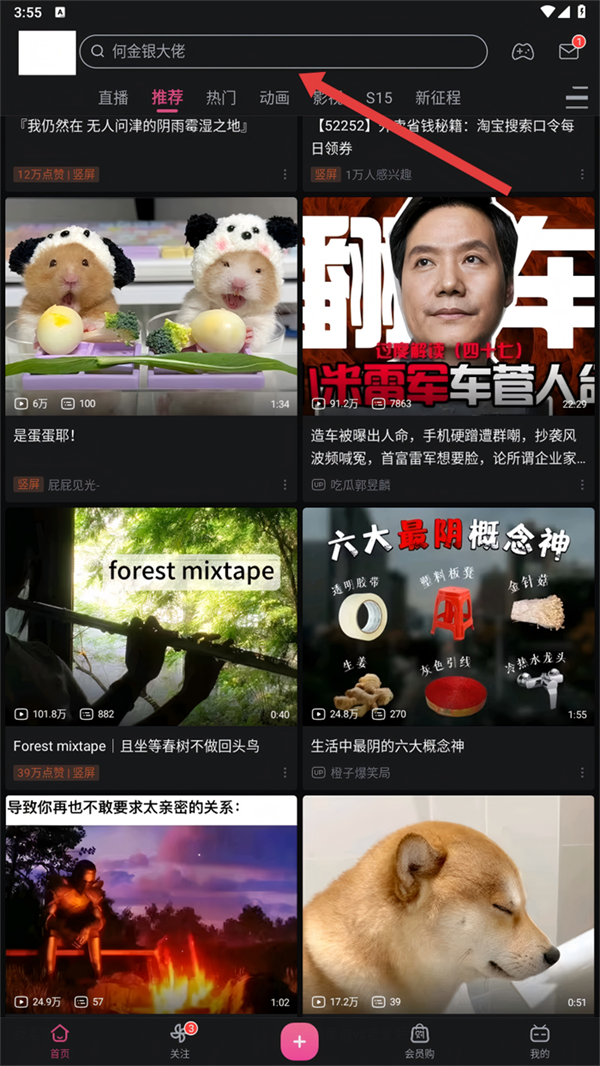600x1066 pixels.
Task: Switch to the 动画 tab
Action: [x=274, y=98]
